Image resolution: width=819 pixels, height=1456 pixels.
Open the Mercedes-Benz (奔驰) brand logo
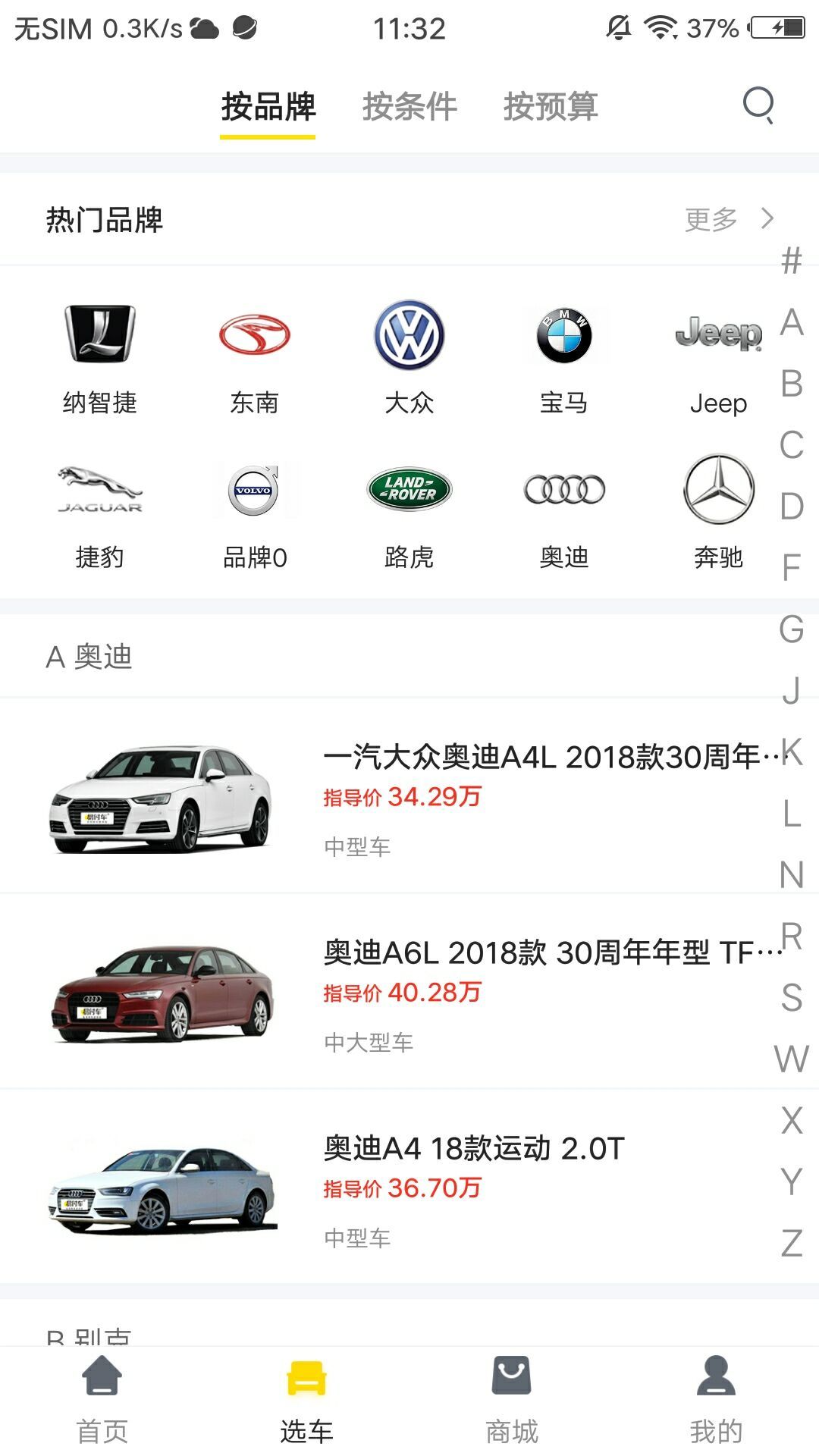click(719, 490)
